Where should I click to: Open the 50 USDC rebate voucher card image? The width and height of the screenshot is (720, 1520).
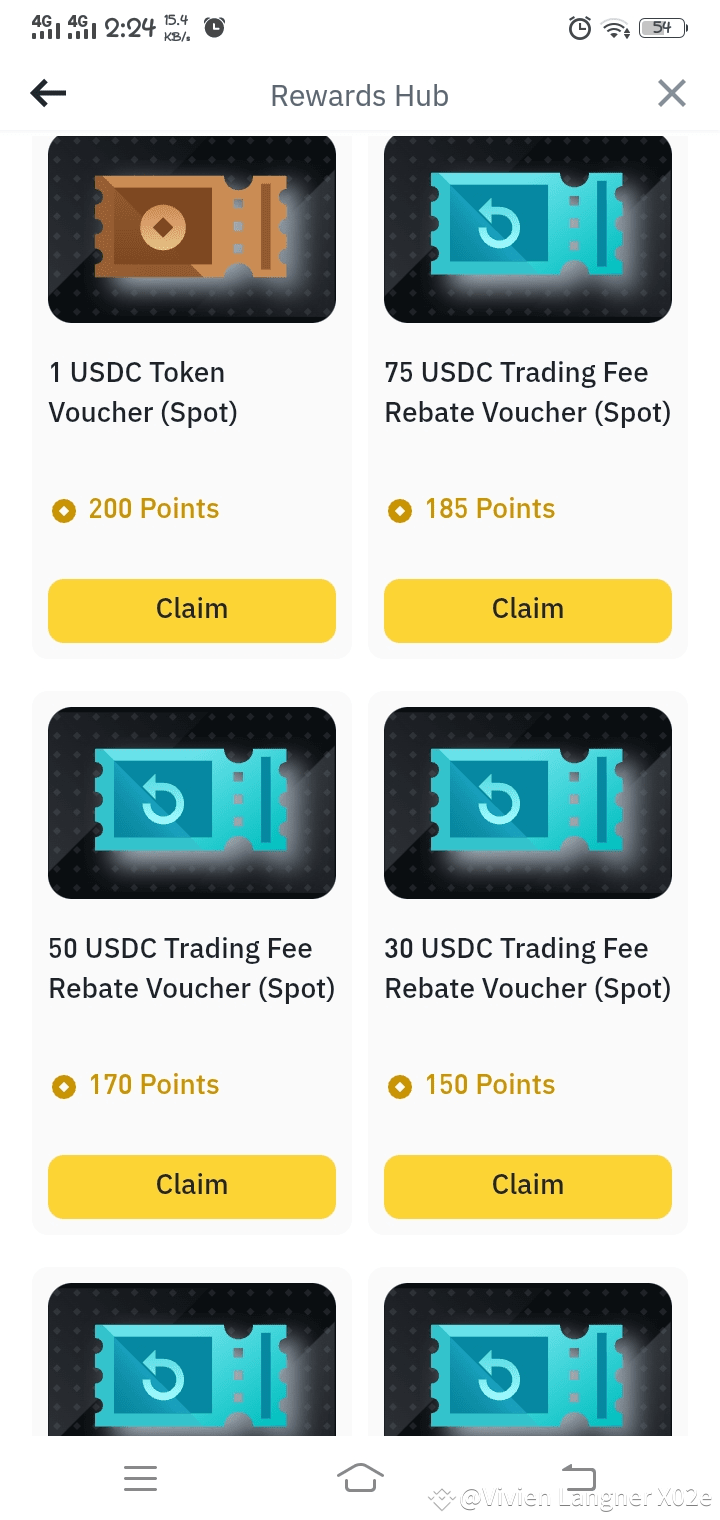192,803
